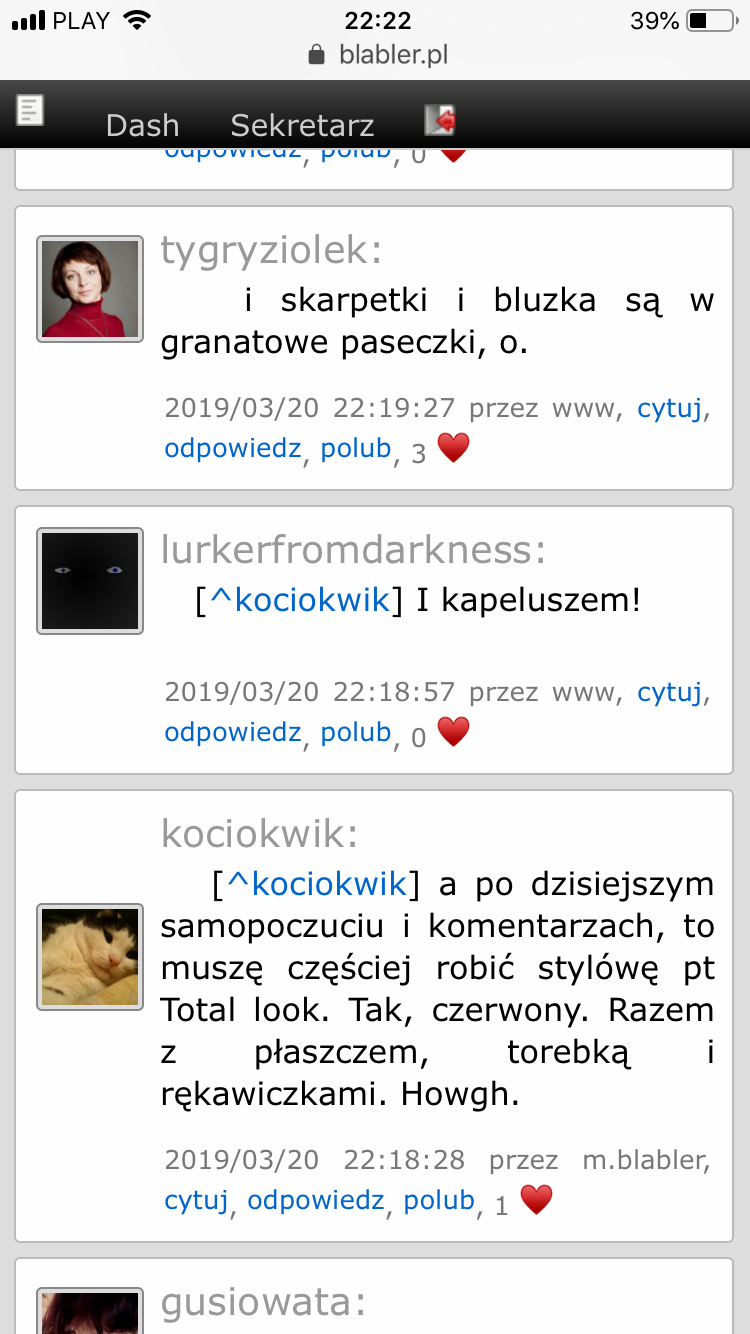The image size is (750, 1334).
Task: Quote lurkerfromdarkness's post with cytuj
Action: [669, 691]
